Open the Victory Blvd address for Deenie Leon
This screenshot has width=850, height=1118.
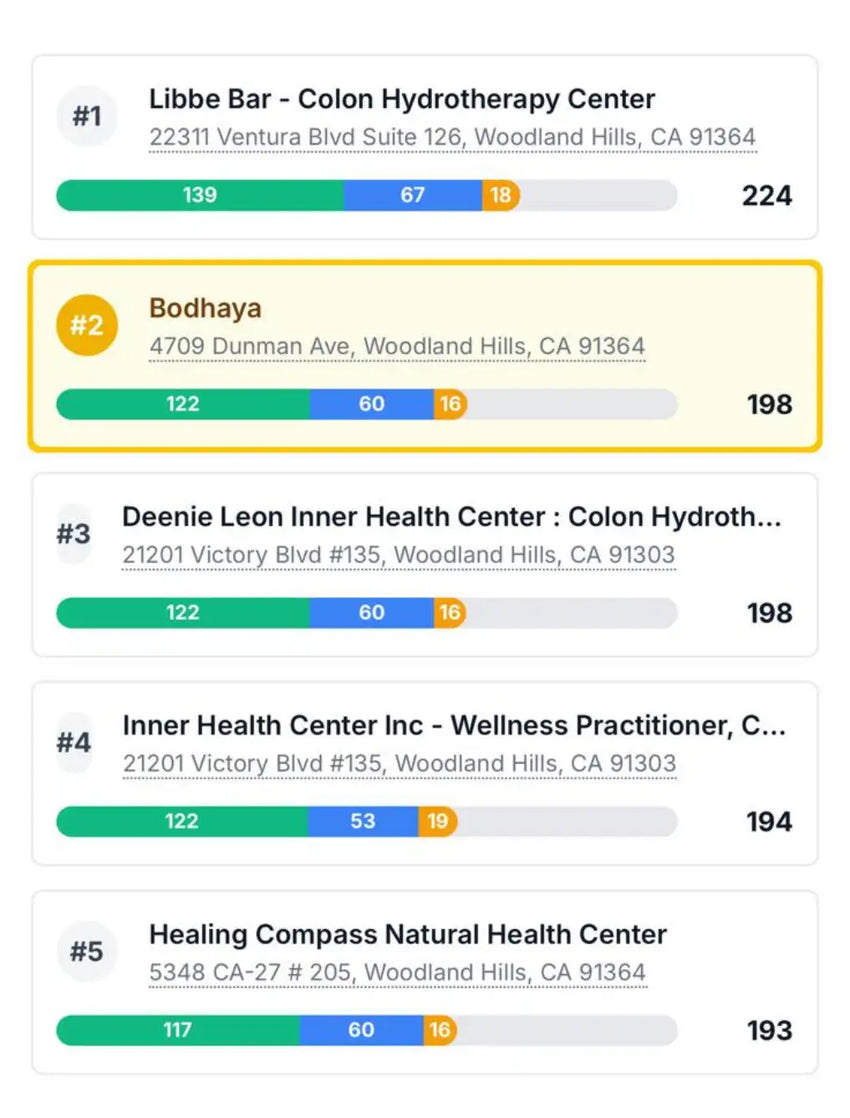pyautogui.click(x=400, y=555)
